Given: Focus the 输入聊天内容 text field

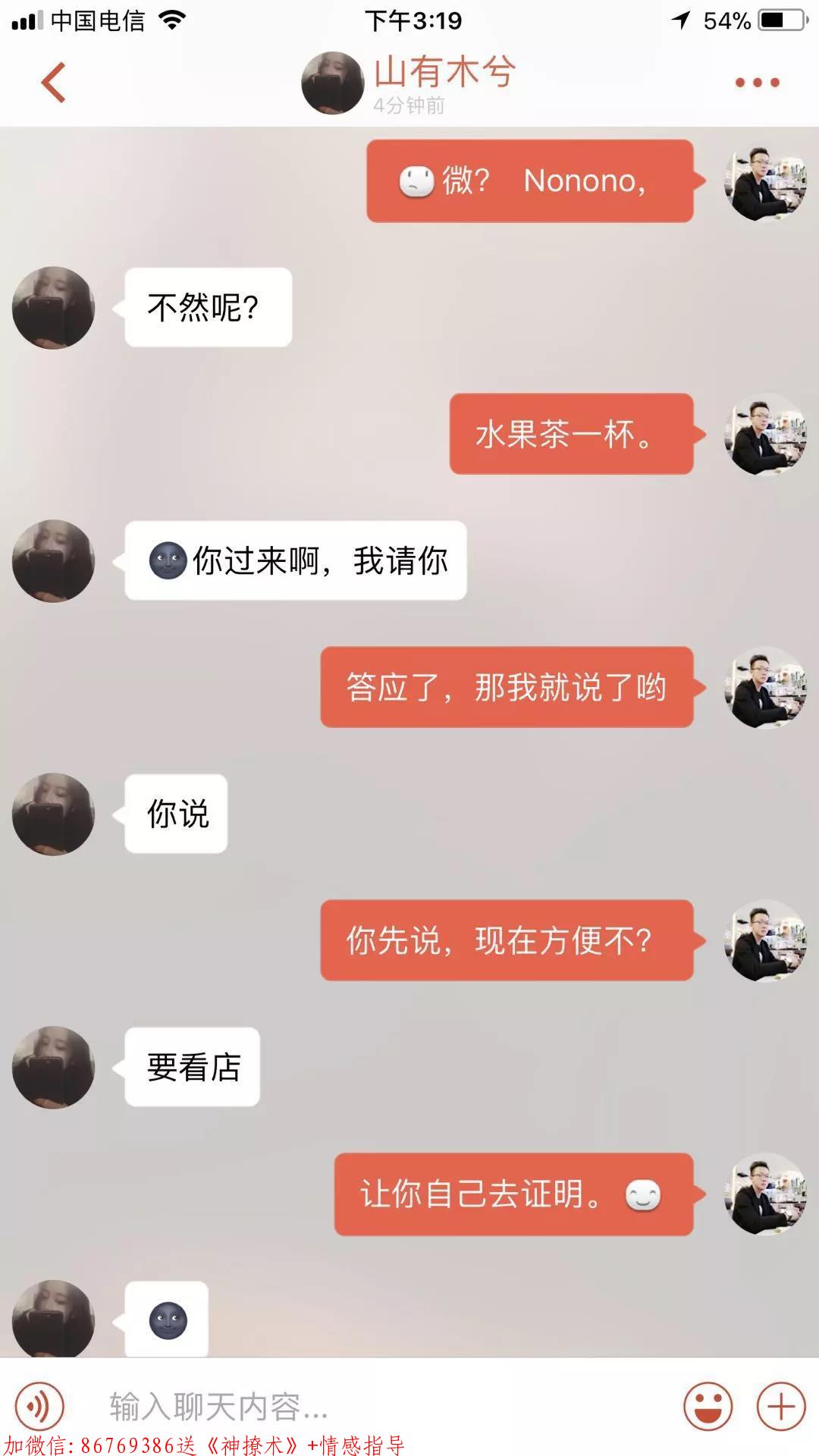Looking at the screenshot, I should pos(379,1407).
